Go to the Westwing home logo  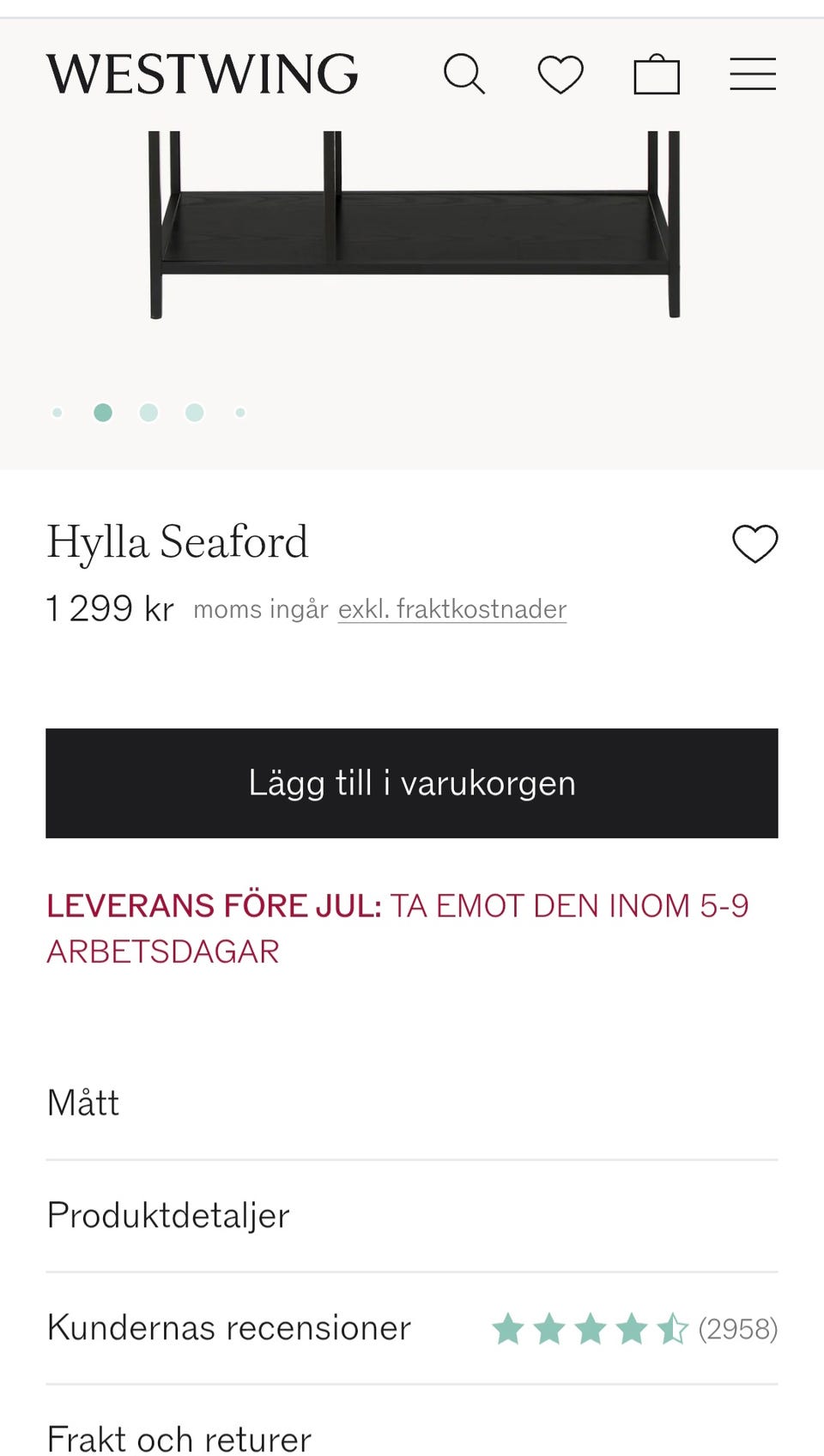203,75
